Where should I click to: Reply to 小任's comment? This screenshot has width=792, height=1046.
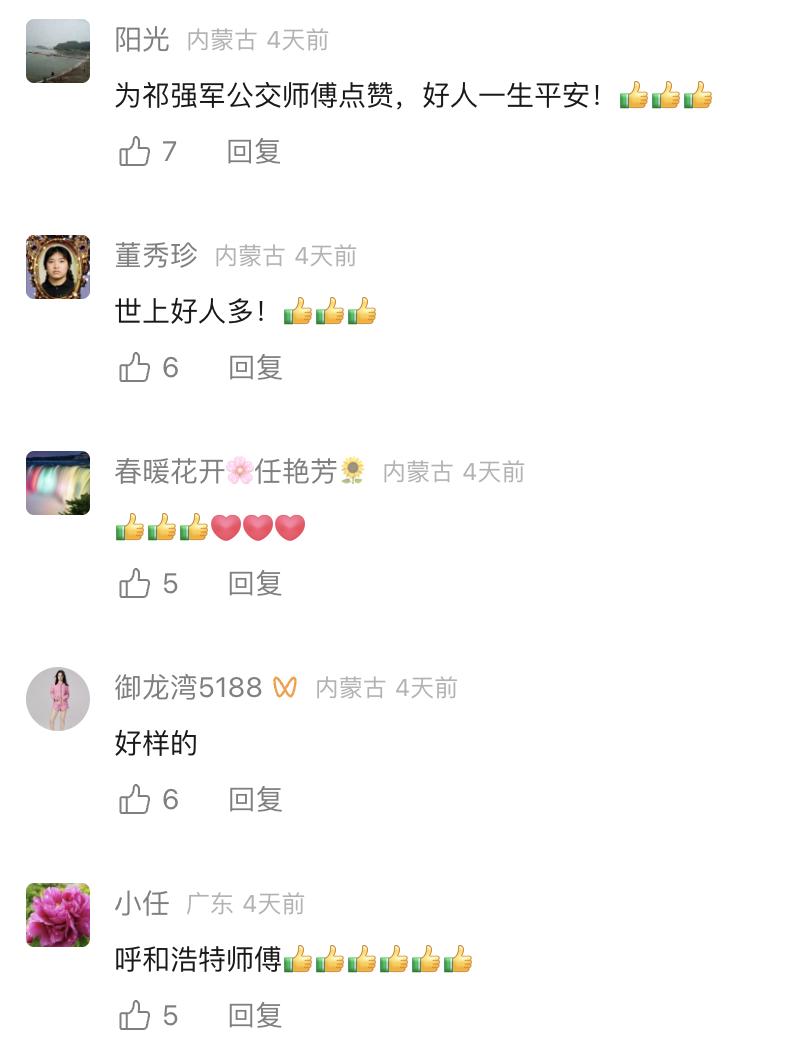[255, 1016]
